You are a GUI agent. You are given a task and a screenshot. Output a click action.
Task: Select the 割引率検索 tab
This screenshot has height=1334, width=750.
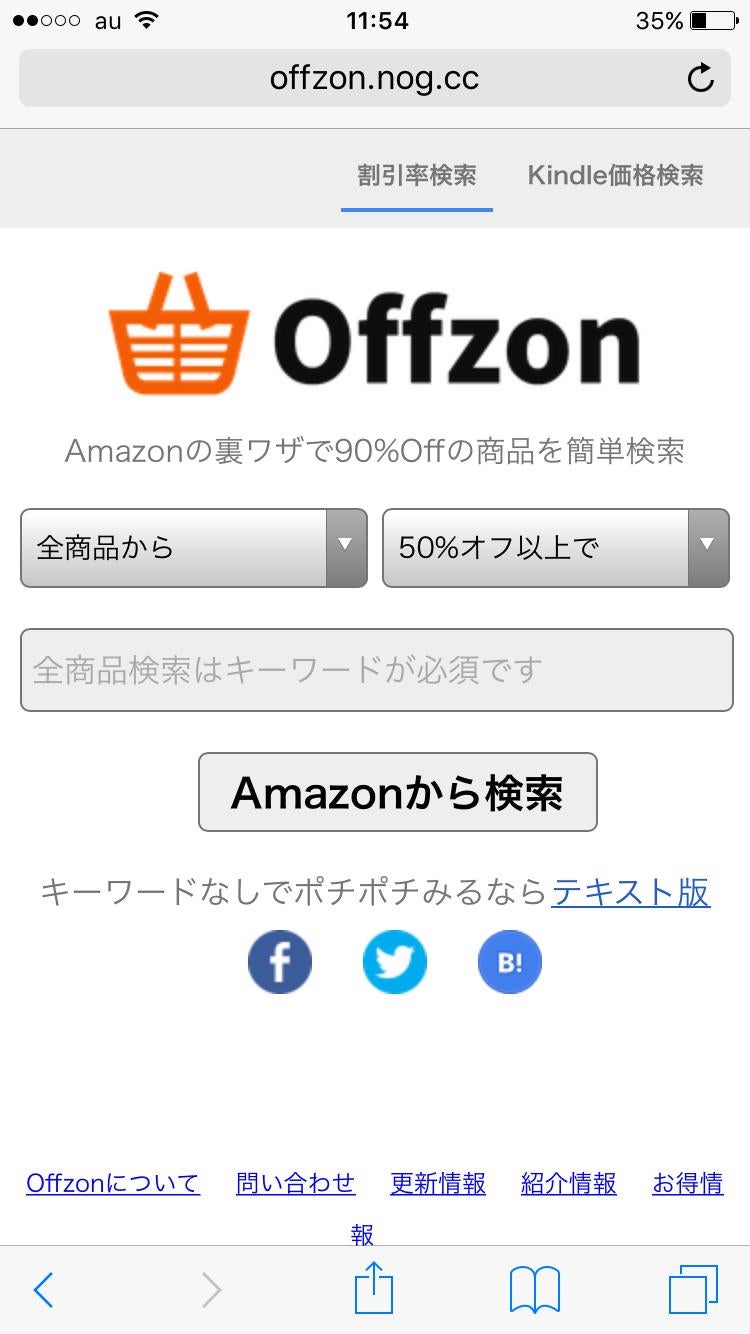pos(417,175)
